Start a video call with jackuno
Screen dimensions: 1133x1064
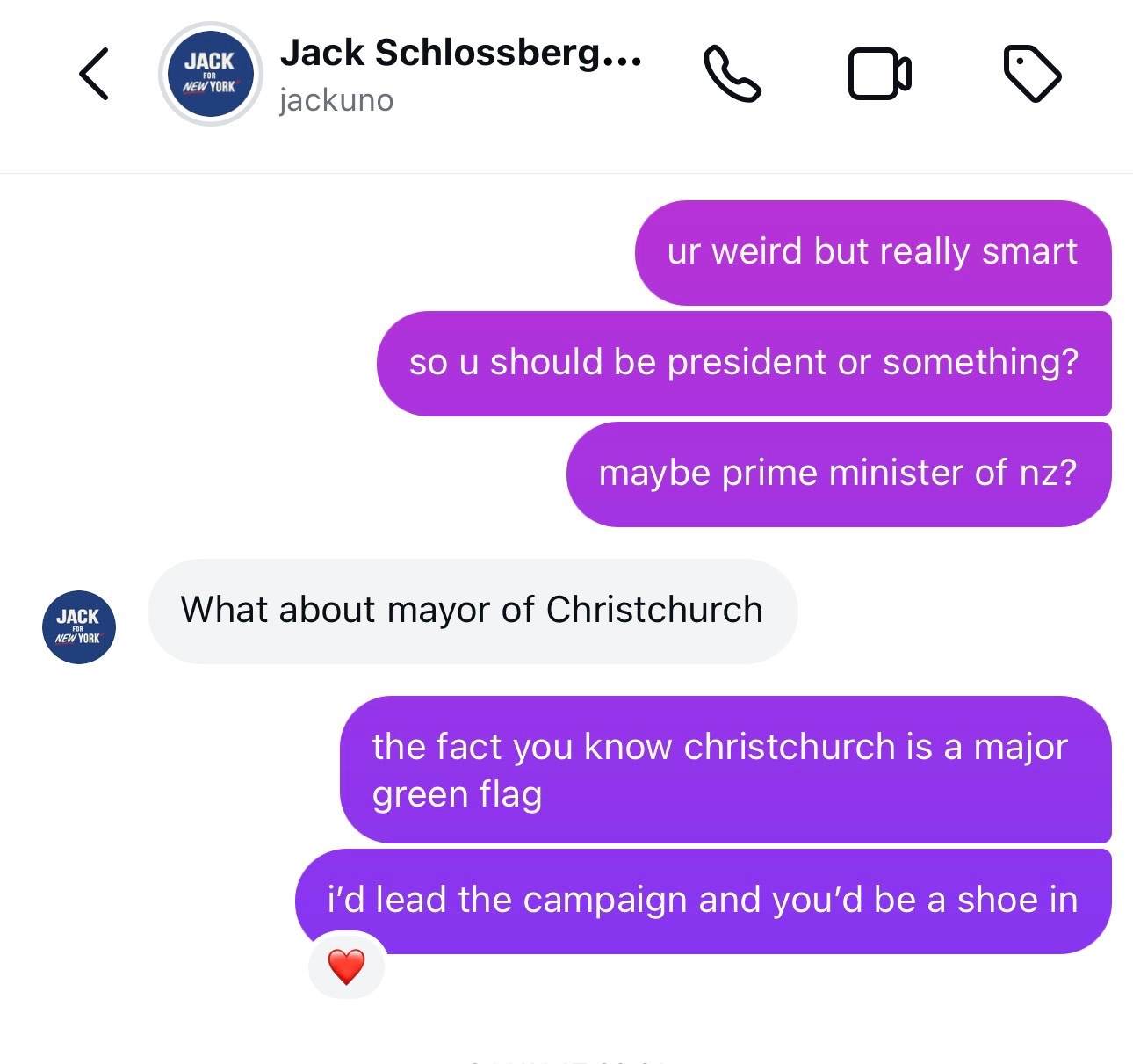(879, 74)
